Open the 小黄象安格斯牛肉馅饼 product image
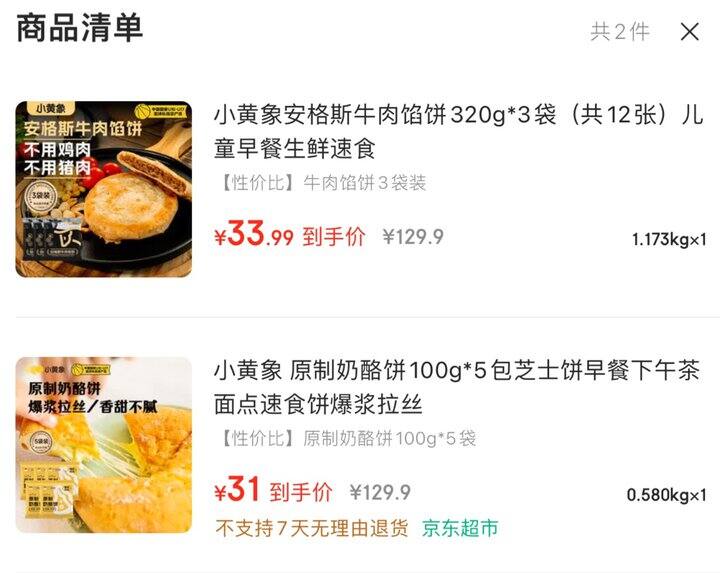Image resolution: width=720 pixels, height=573 pixels. point(104,189)
